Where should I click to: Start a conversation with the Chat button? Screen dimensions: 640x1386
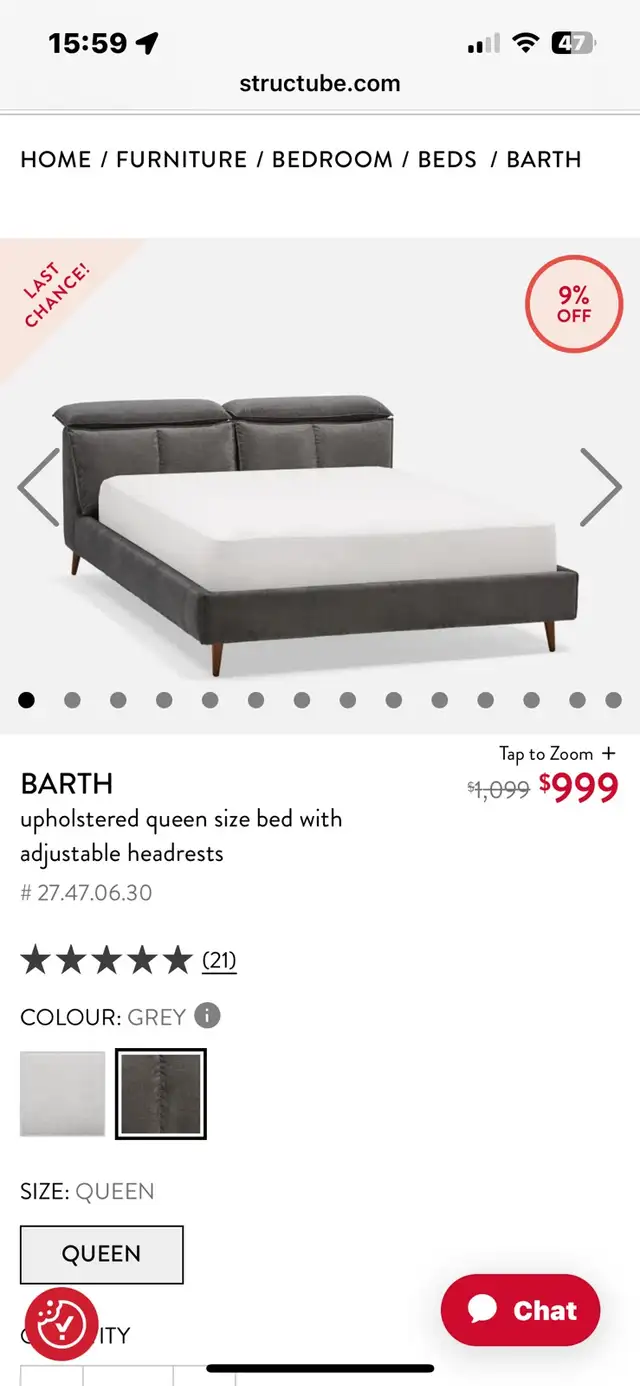[521, 1310]
